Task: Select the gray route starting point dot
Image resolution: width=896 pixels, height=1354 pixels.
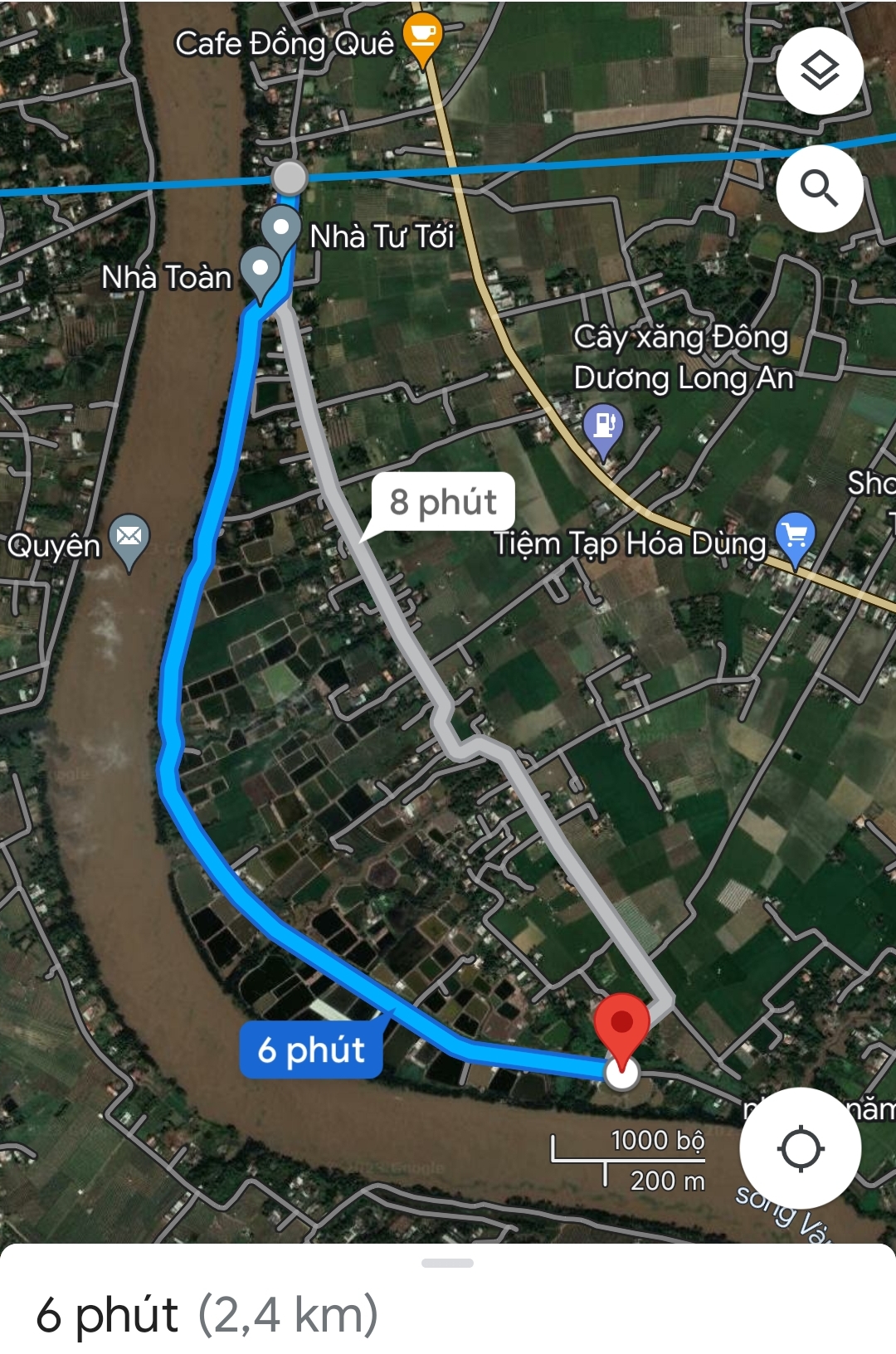Action: click(x=291, y=177)
